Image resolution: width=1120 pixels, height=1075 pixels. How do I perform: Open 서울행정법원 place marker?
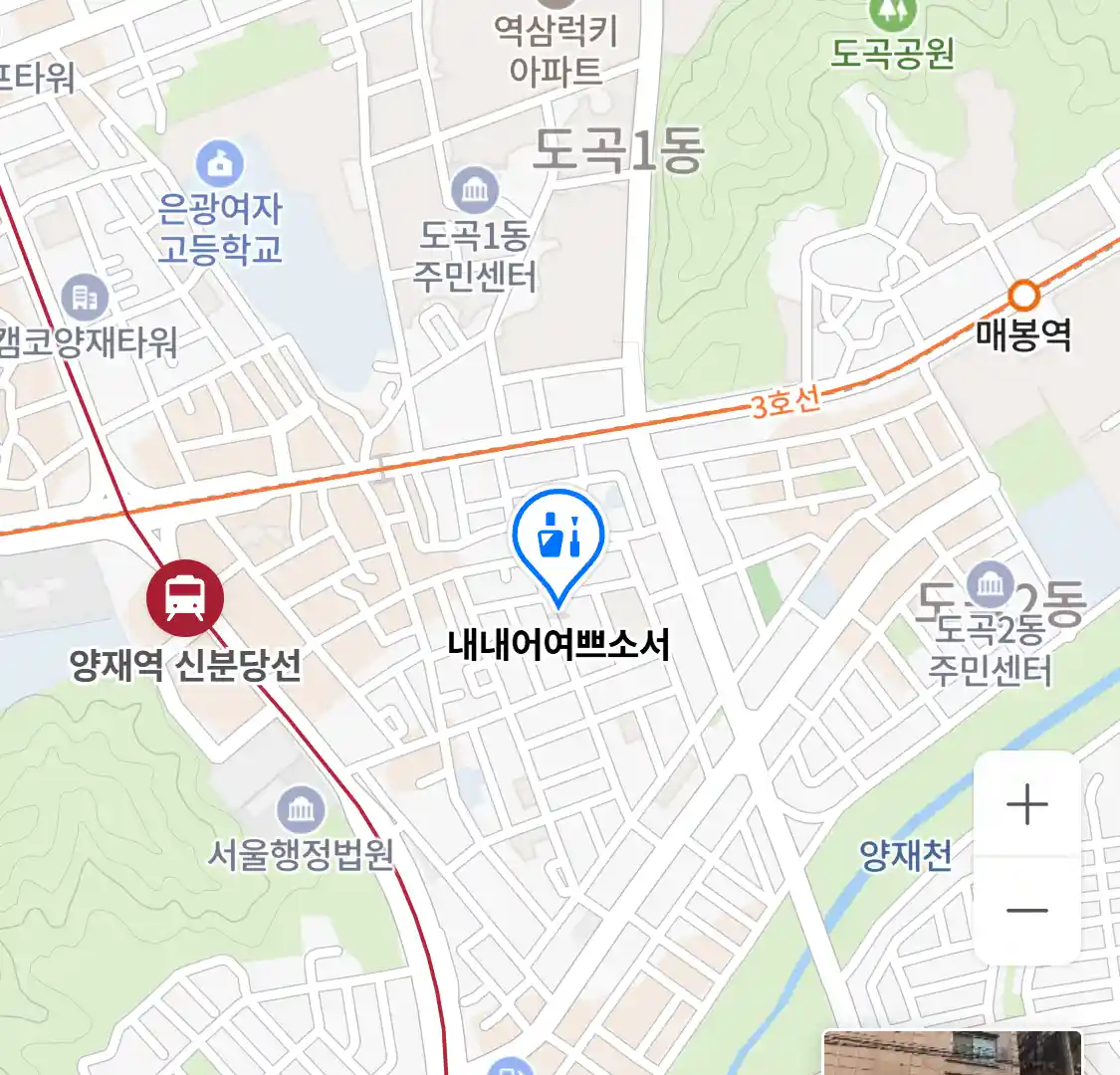point(301,808)
